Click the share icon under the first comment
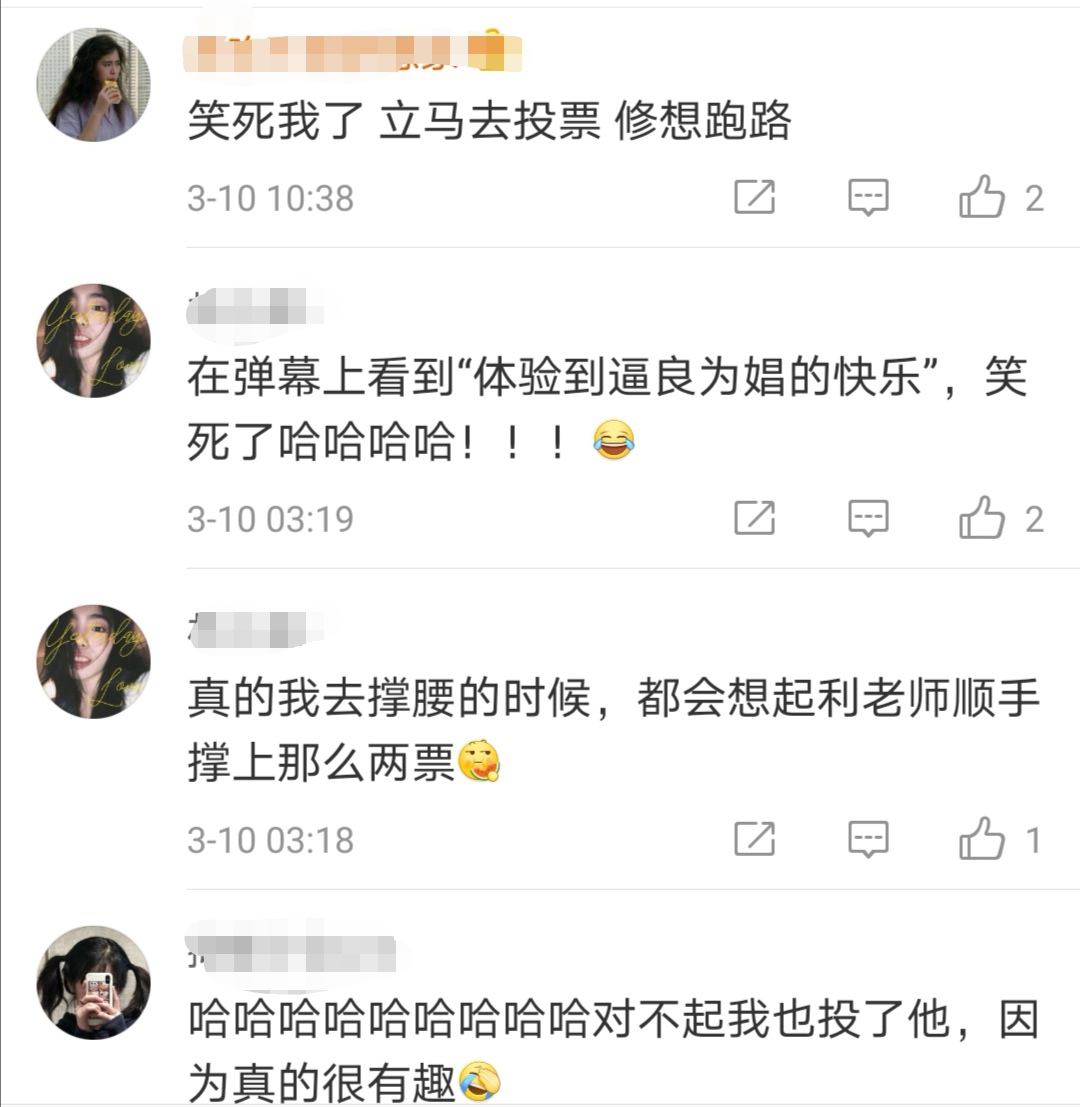The width and height of the screenshot is (1080, 1107). coord(757,197)
